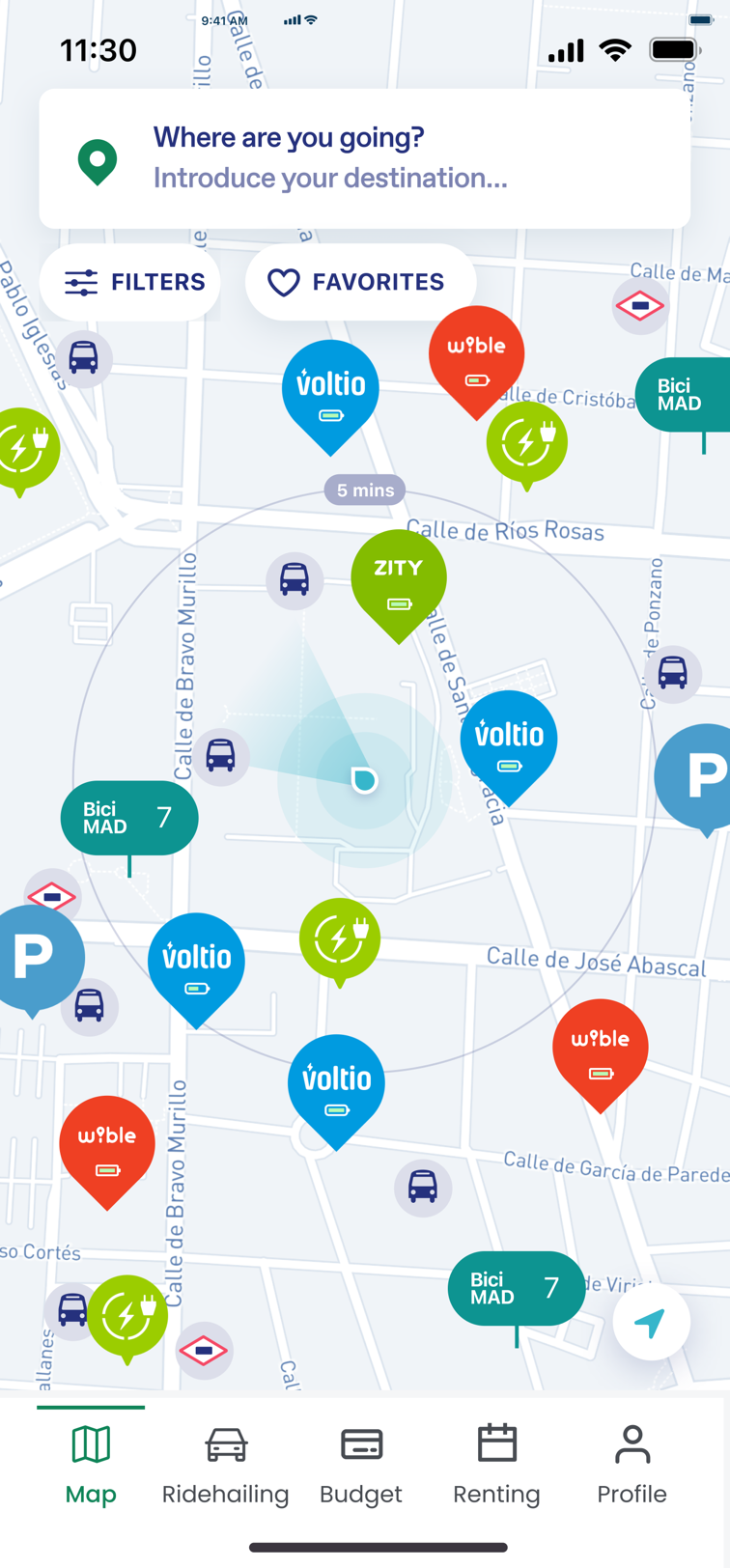This screenshot has width=730, height=1568.
Task: Switch to the Ridehailing tab
Action: (225, 1465)
